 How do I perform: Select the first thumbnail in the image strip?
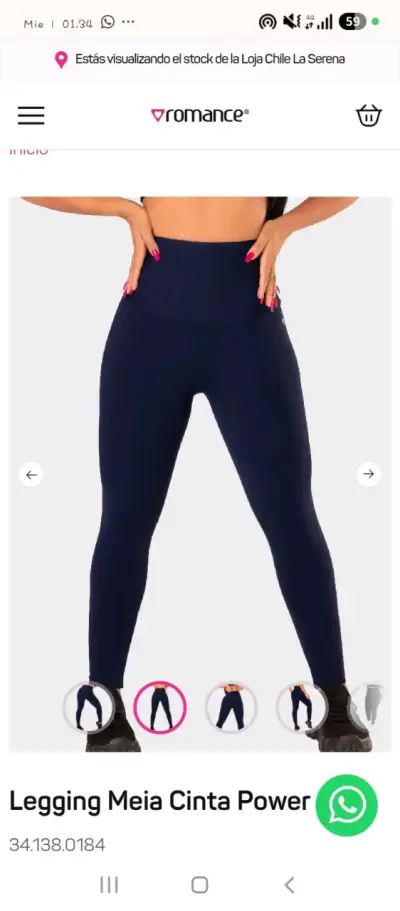89,706
